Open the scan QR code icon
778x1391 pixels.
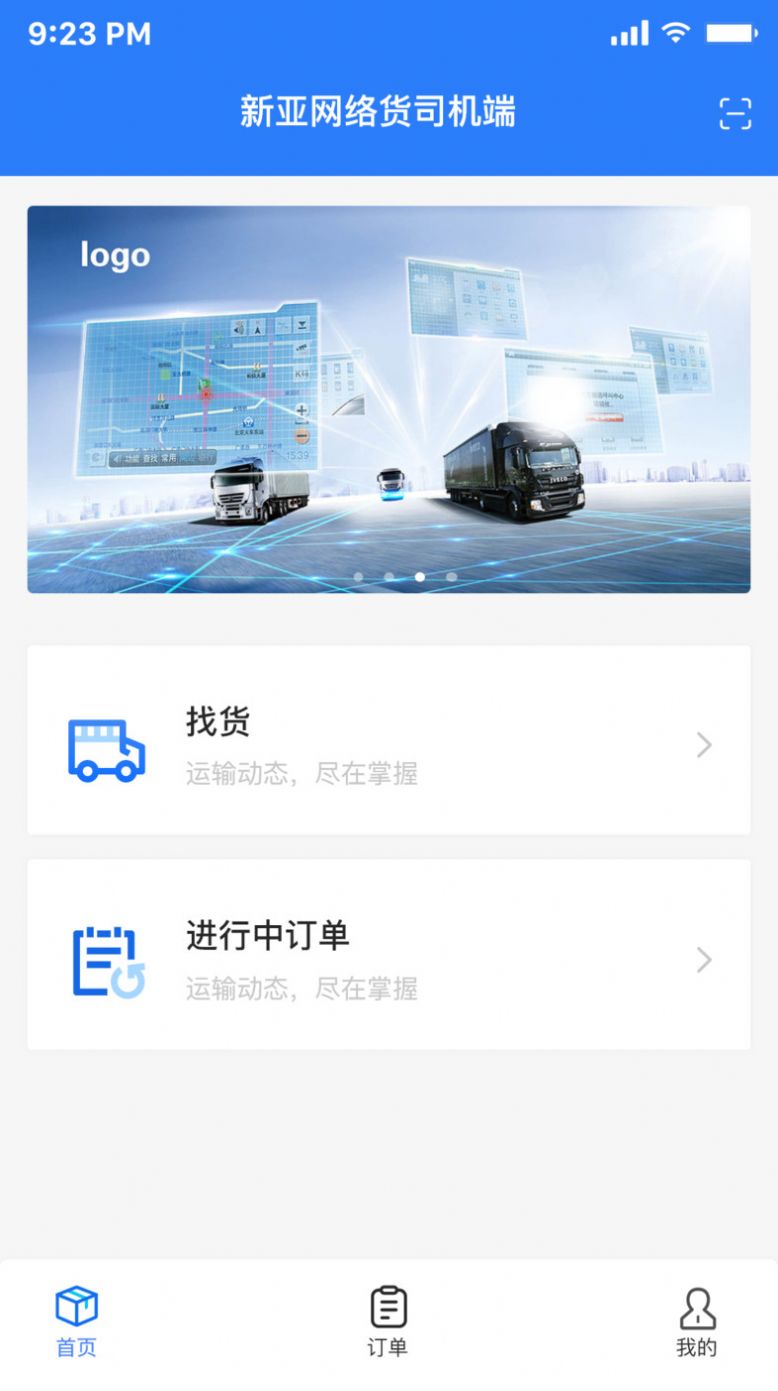pos(736,115)
